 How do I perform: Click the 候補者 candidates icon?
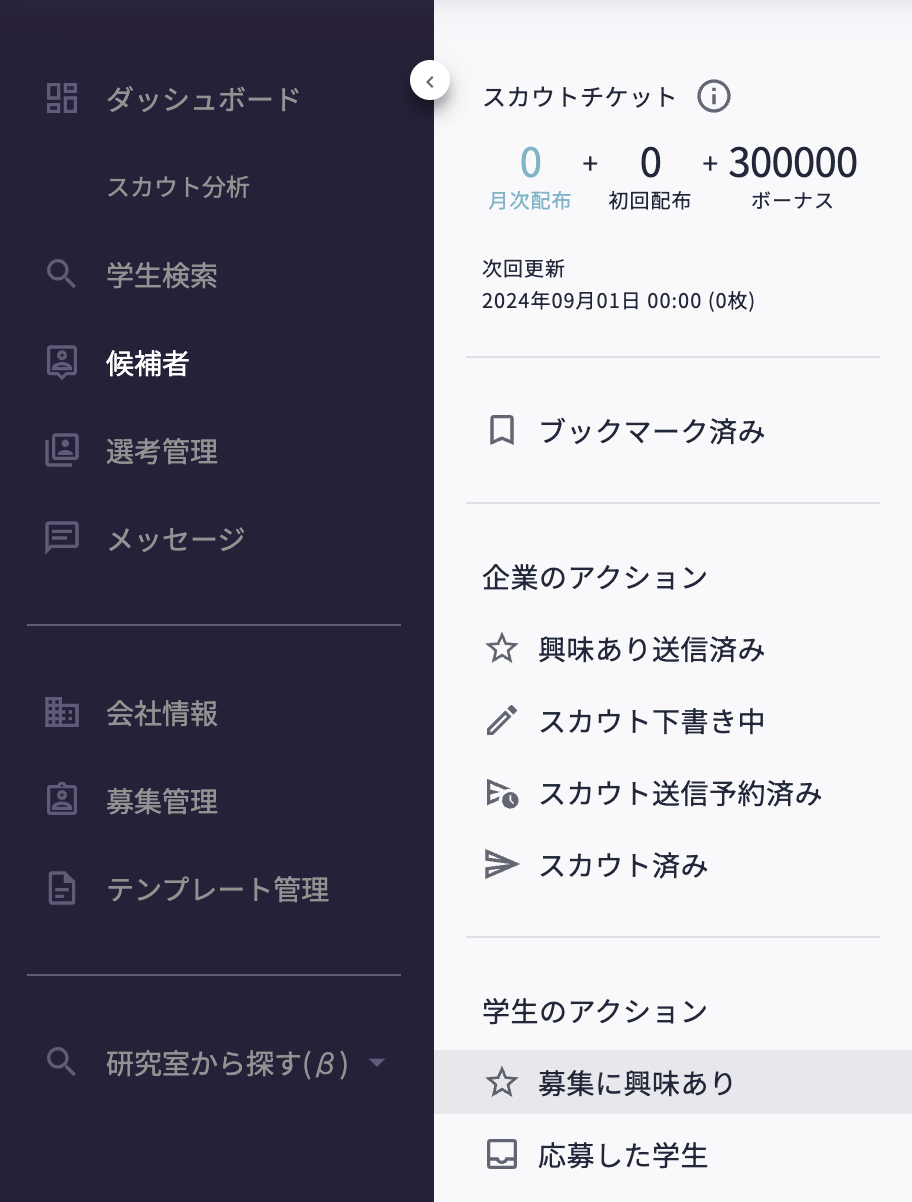[61, 363]
